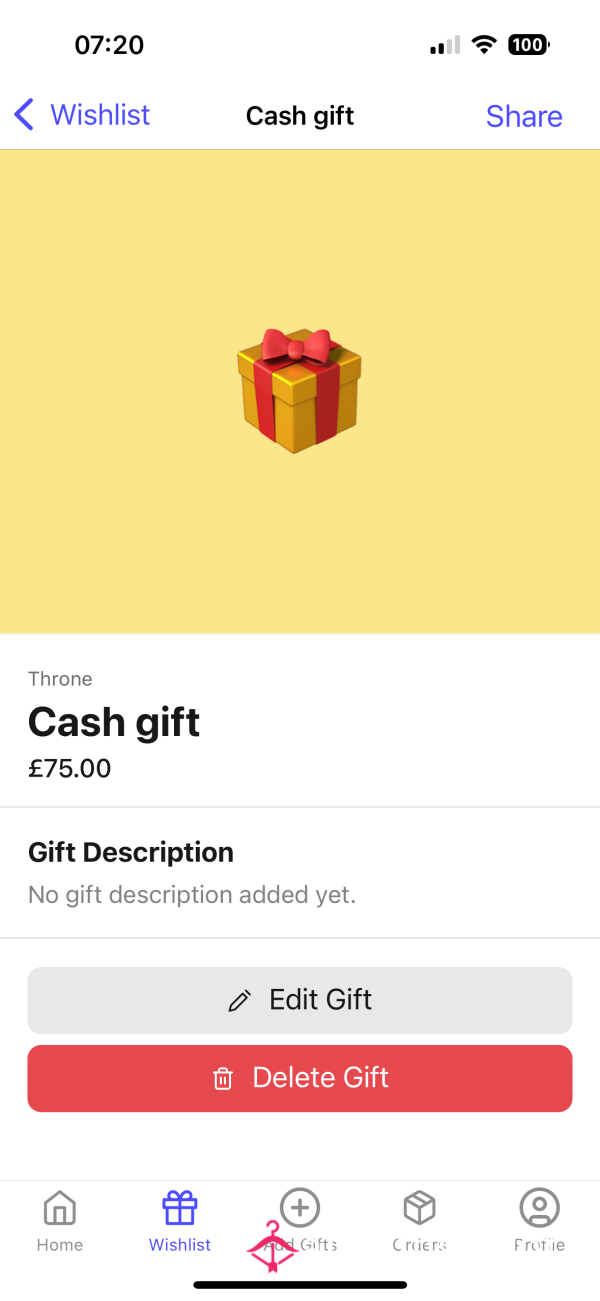600x1301 pixels.
Task: Tap the Edit Gift button
Action: (x=300, y=1000)
